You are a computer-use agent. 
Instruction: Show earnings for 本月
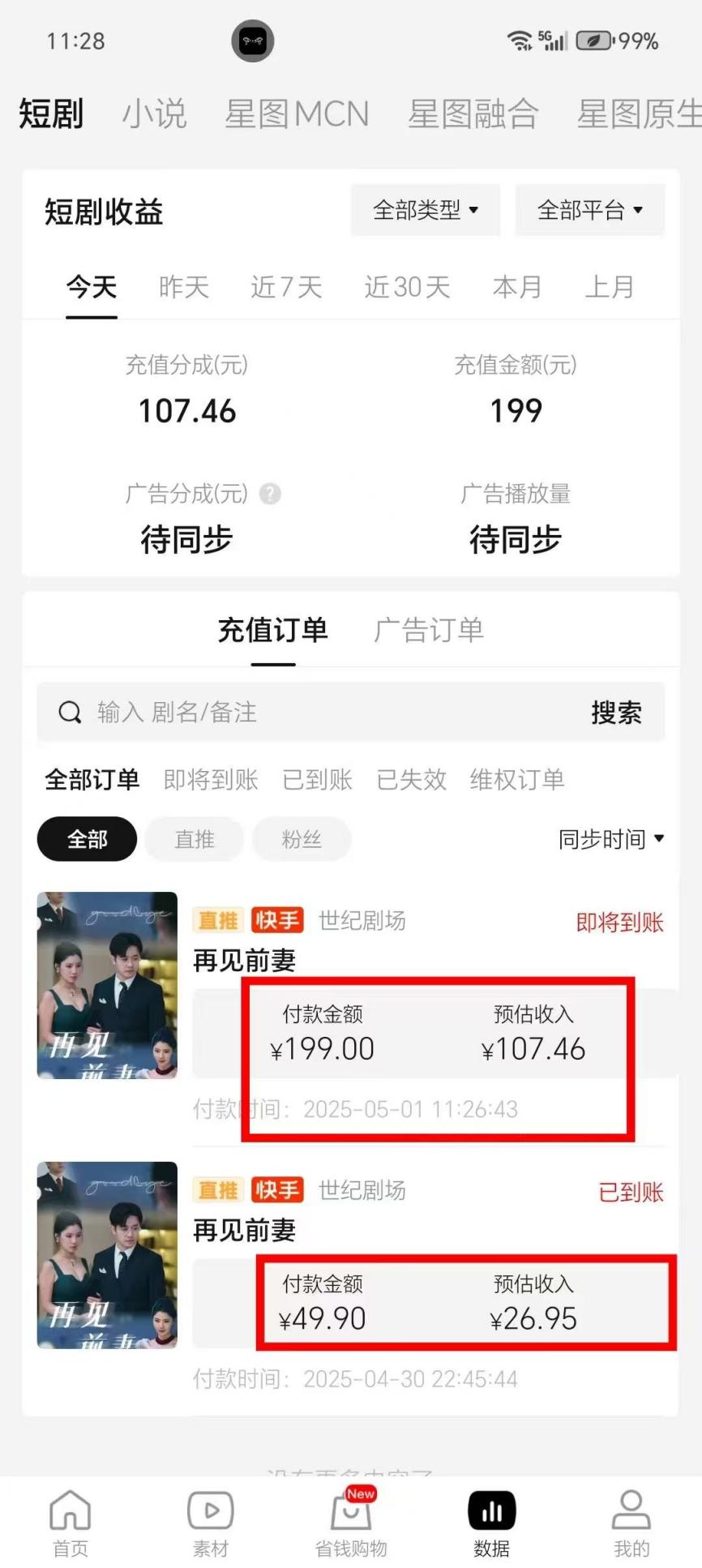click(x=517, y=287)
